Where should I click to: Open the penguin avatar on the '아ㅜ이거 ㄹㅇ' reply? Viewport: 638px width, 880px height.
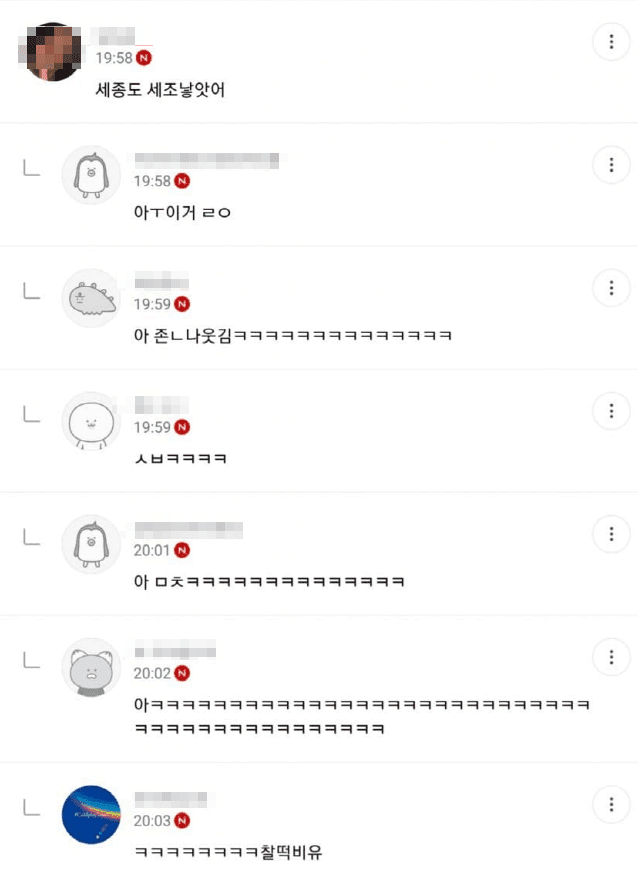(91, 175)
